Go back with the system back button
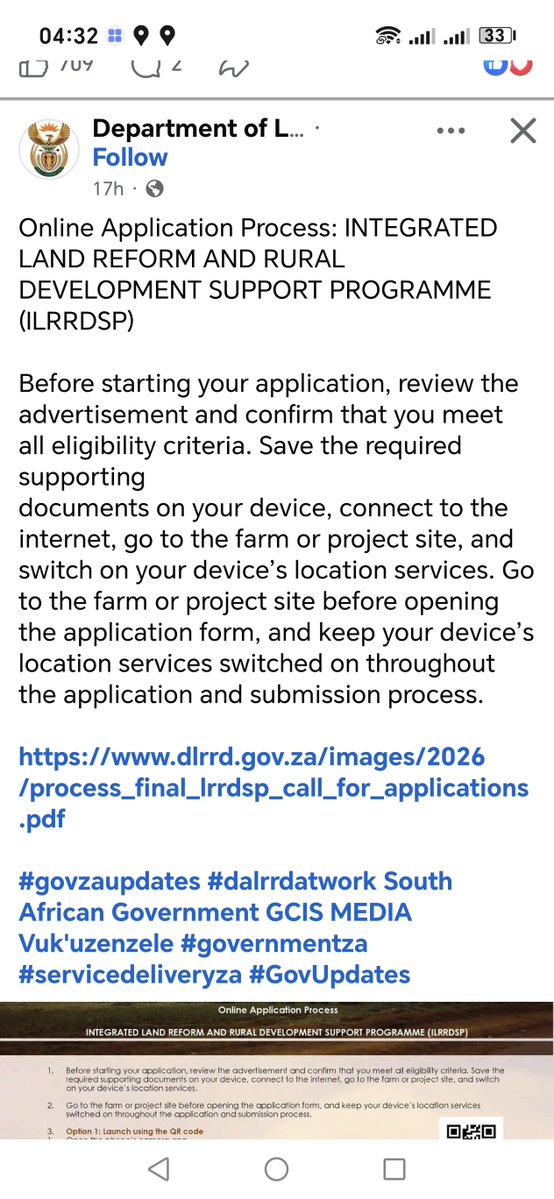The width and height of the screenshot is (554, 1199). tap(158, 1168)
